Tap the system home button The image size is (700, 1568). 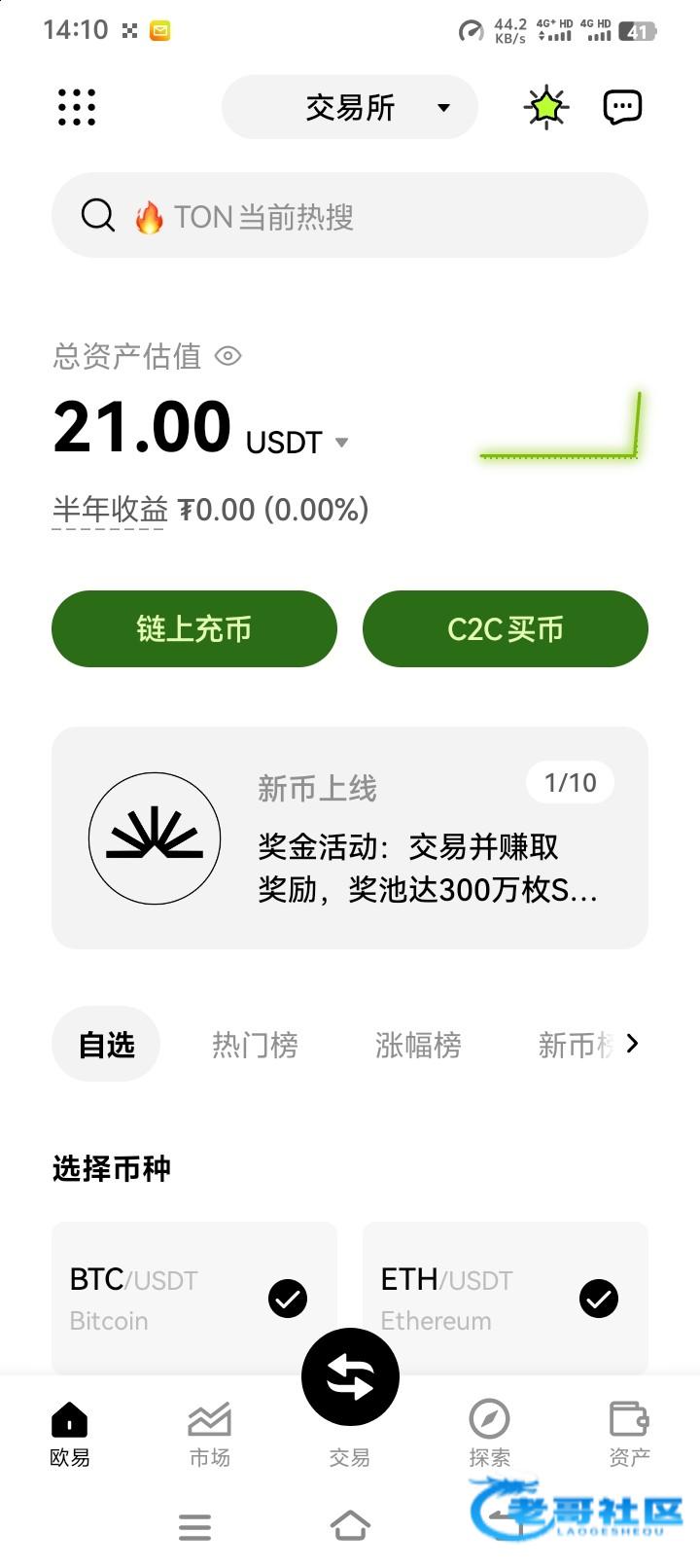[x=350, y=1525]
